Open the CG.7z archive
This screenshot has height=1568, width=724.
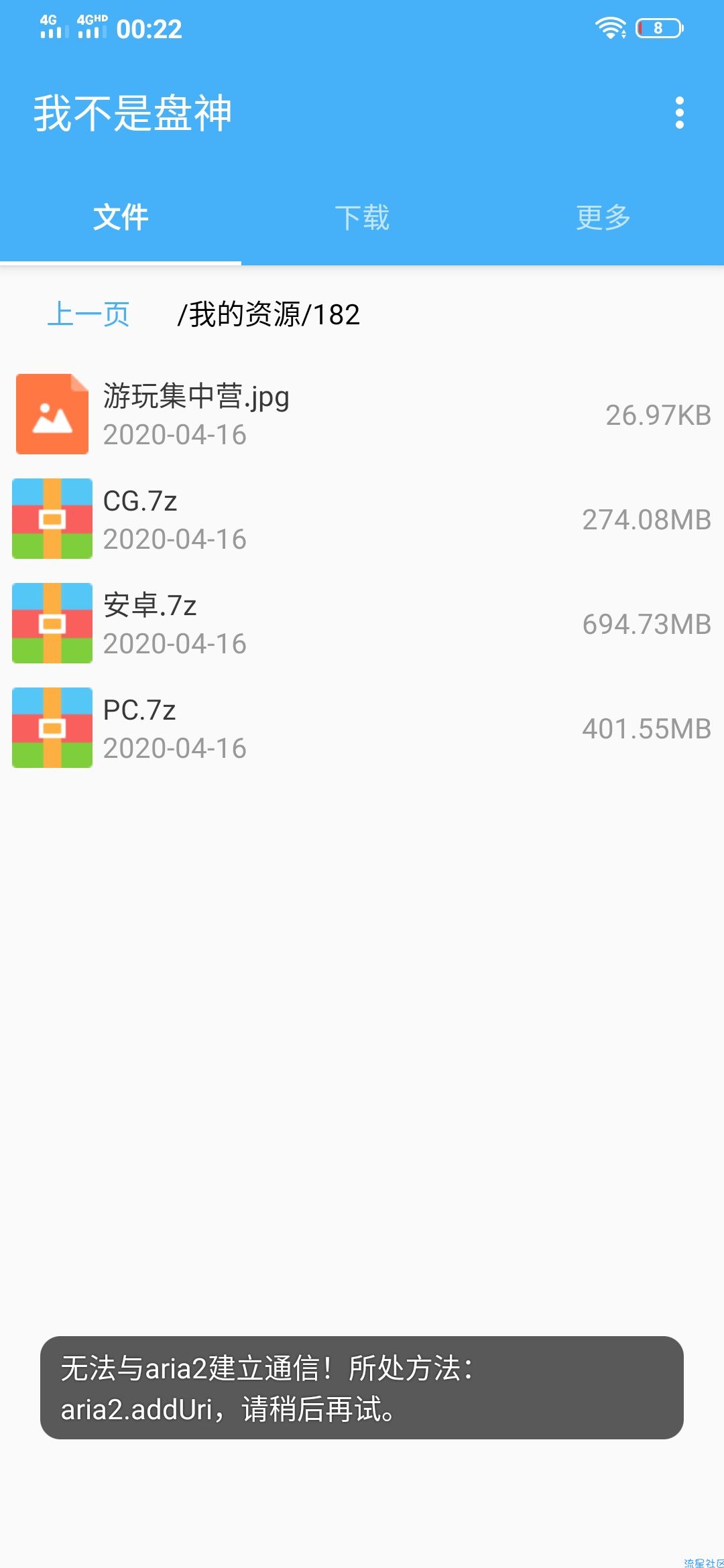tap(362, 519)
